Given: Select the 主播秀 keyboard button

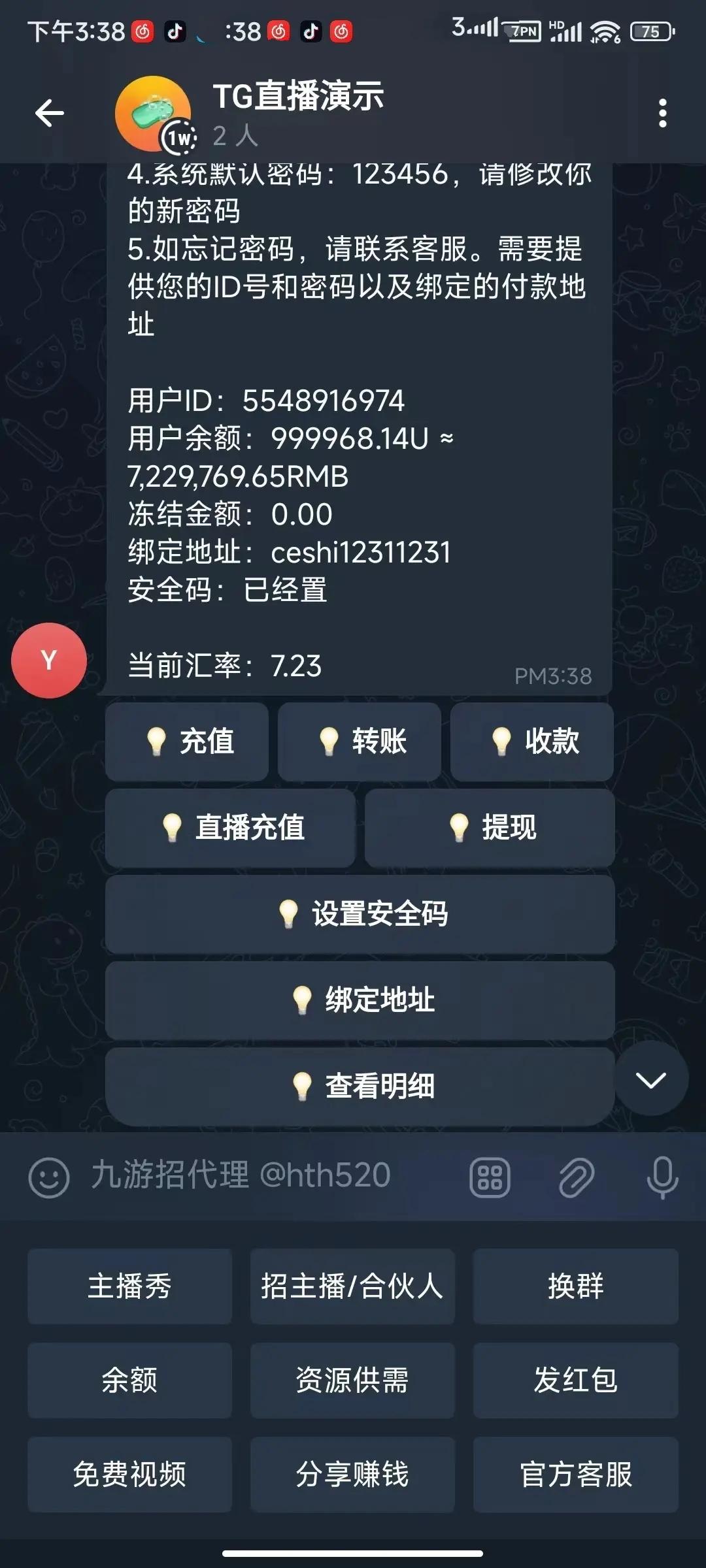Looking at the screenshot, I should tap(129, 1286).
